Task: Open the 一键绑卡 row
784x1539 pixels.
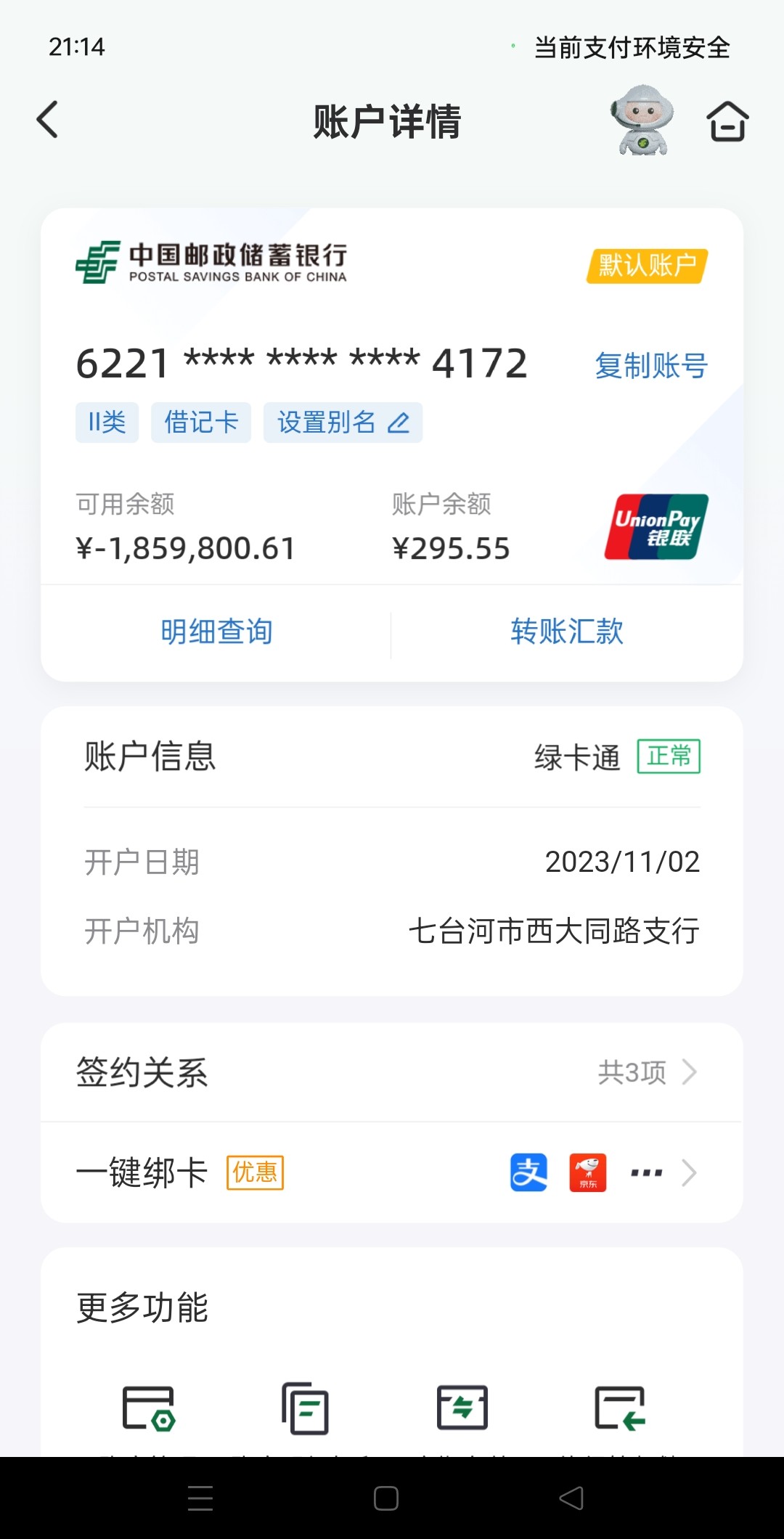Action: tap(392, 1172)
